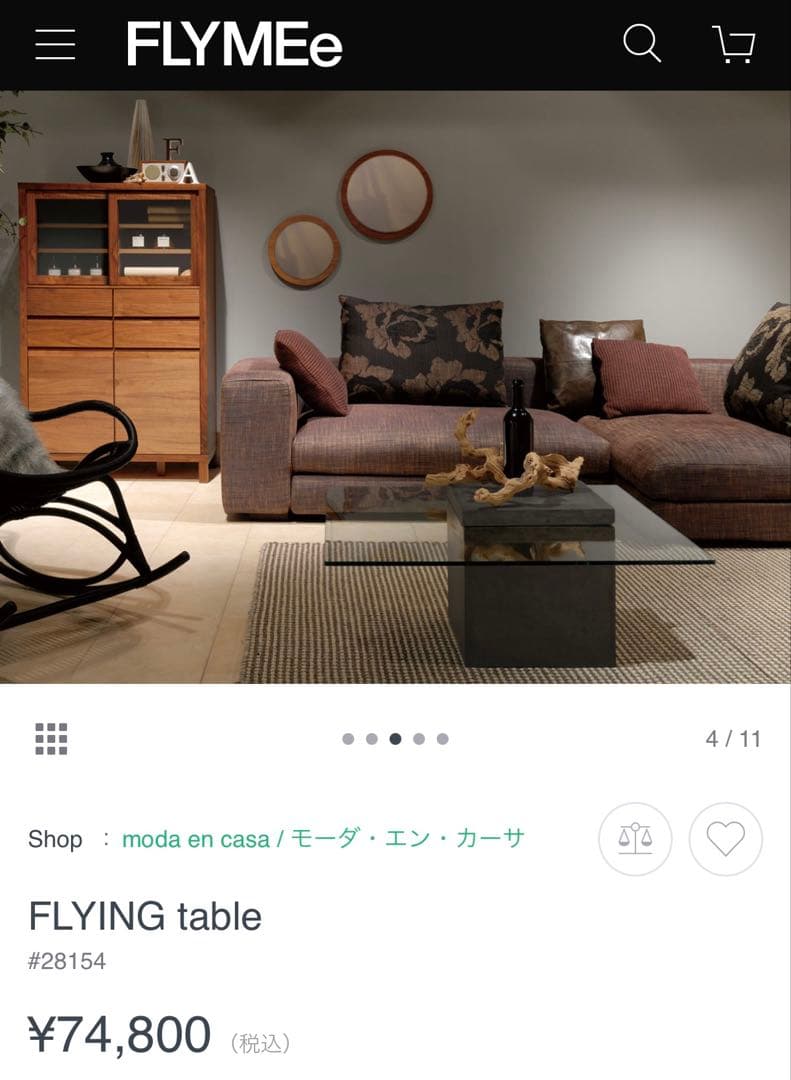Open the hamburger navigation menu

[52, 42]
